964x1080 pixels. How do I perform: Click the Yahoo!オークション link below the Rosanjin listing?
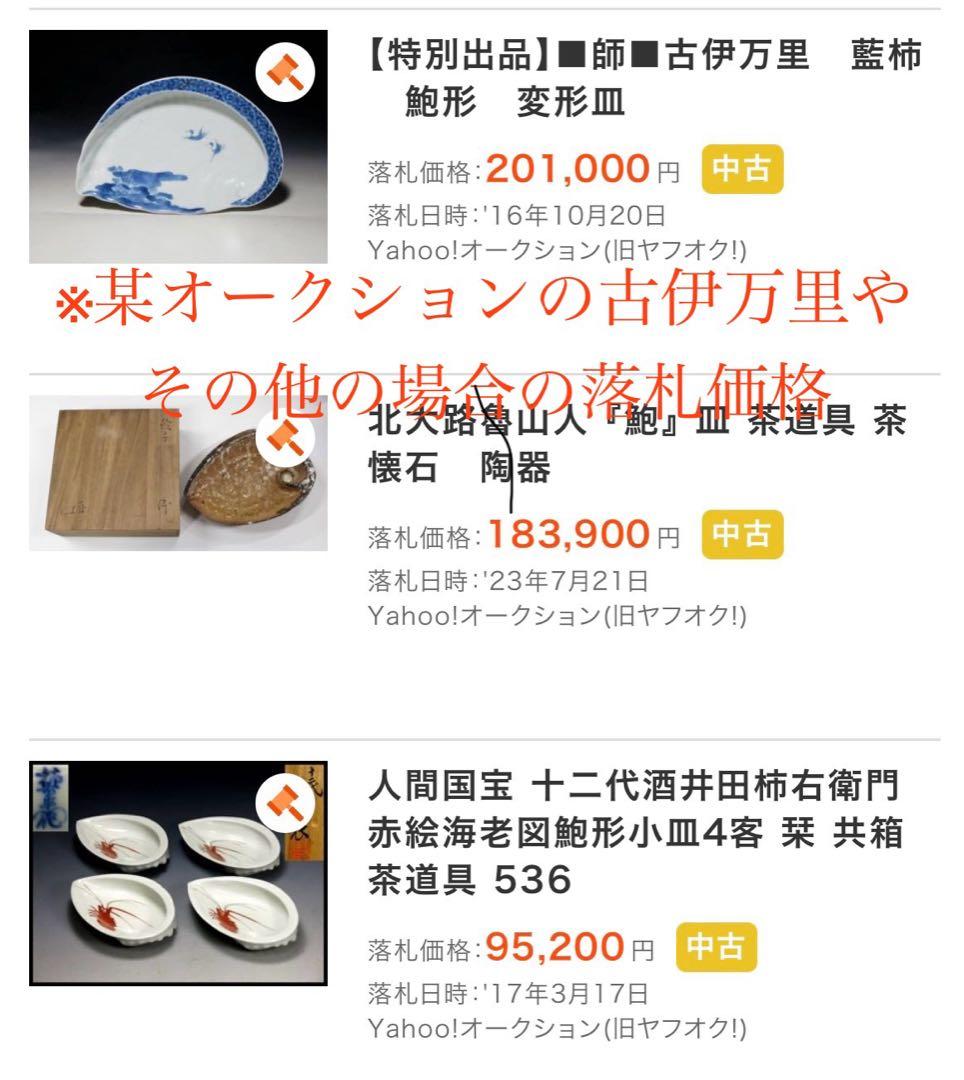pyautogui.click(x=555, y=618)
